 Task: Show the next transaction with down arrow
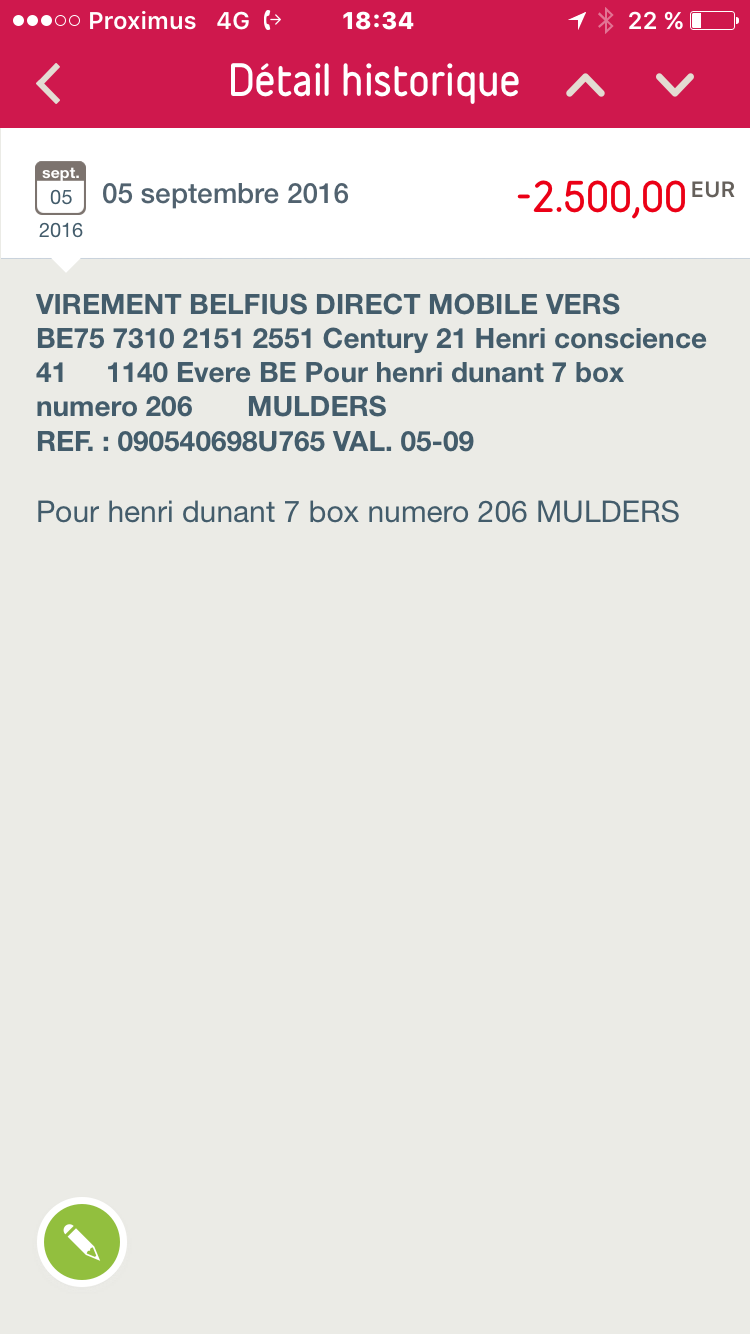(675, 85)
